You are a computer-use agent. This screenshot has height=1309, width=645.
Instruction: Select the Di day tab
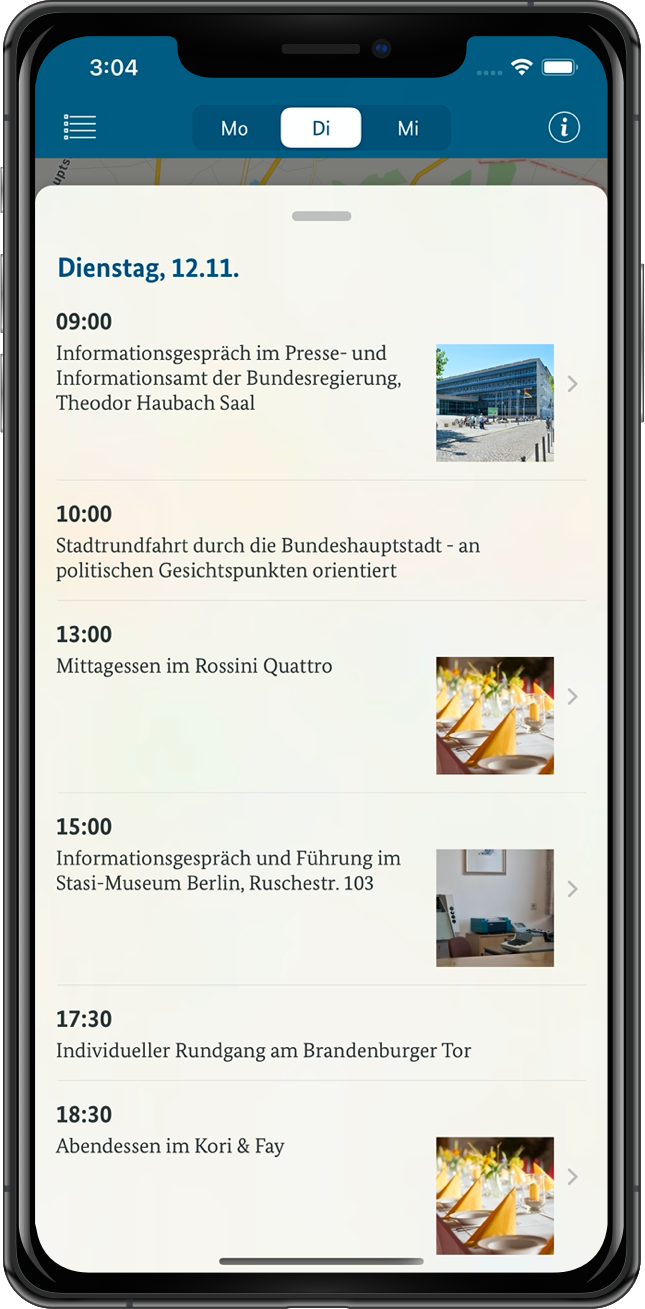tap(321, 128)
